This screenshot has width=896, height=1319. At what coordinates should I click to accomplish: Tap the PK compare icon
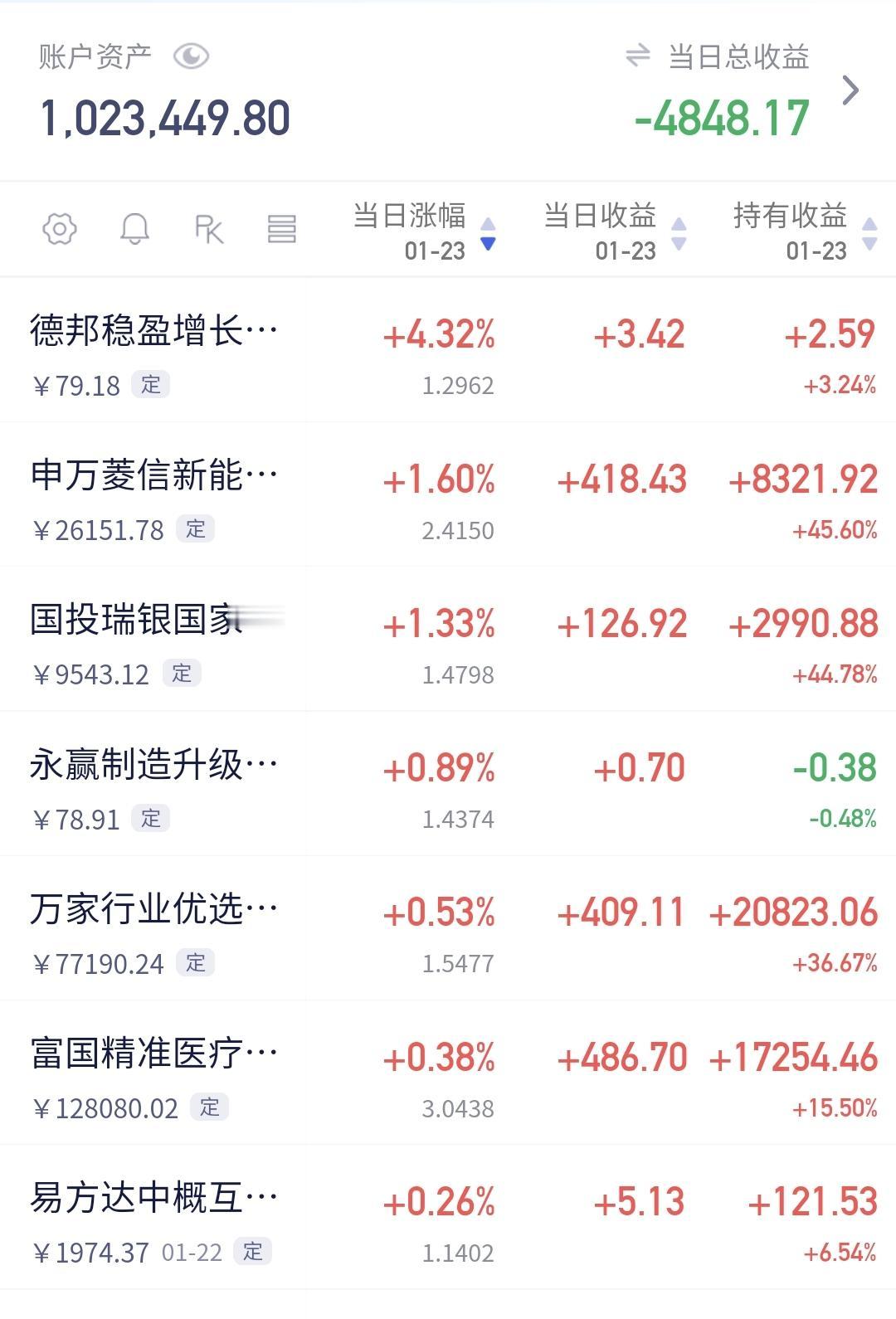pyautogui.click(x=209, y=229)
